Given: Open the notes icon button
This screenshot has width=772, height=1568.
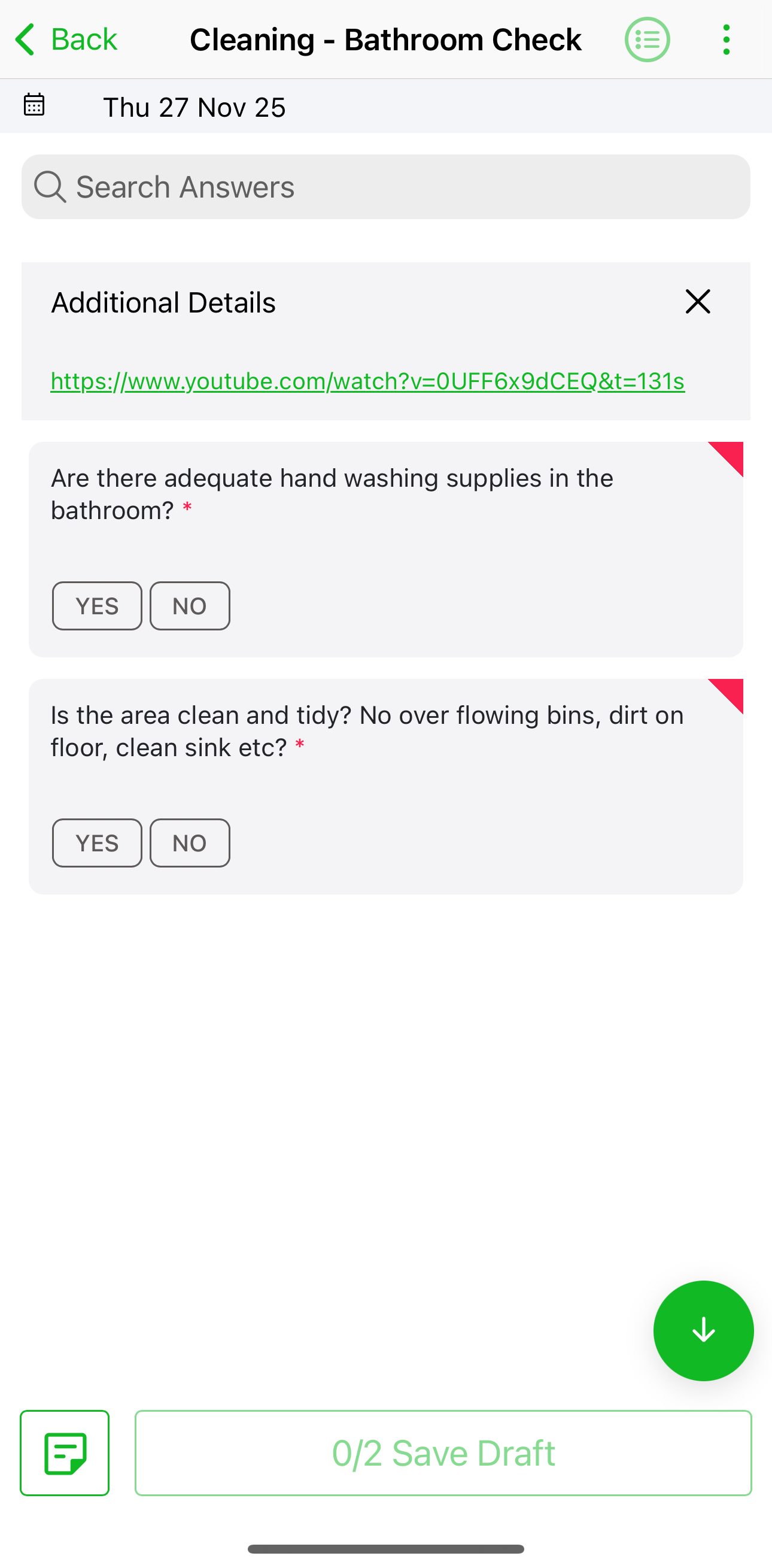Looking at the screenshot, I should pyautogui.click(x=65, y=1452).
